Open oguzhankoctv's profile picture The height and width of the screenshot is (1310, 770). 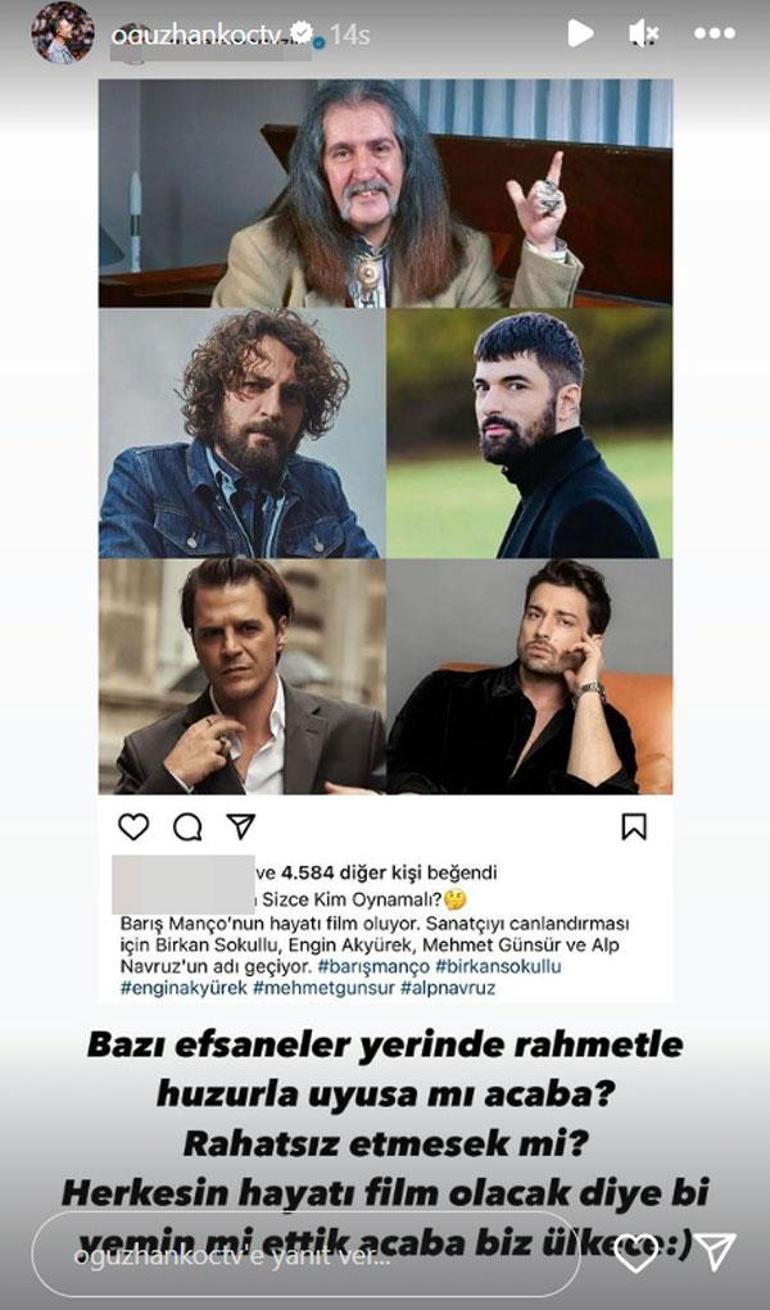tap(62, 33)
